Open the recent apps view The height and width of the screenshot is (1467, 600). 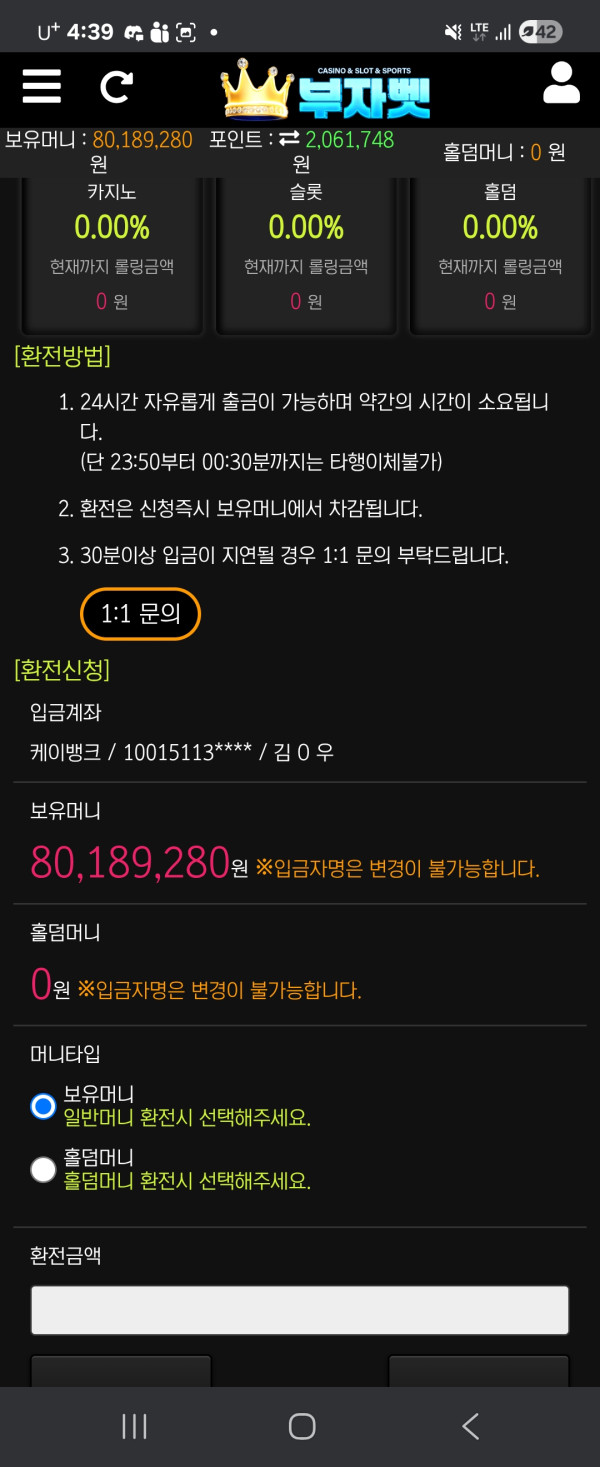pyautogui.click(x=134, y=1426)
